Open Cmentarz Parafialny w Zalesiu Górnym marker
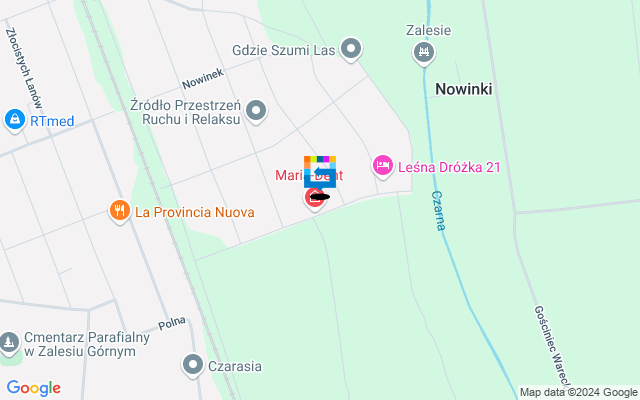This screenshot has height=400, width=640. click(x=10, y=343)
